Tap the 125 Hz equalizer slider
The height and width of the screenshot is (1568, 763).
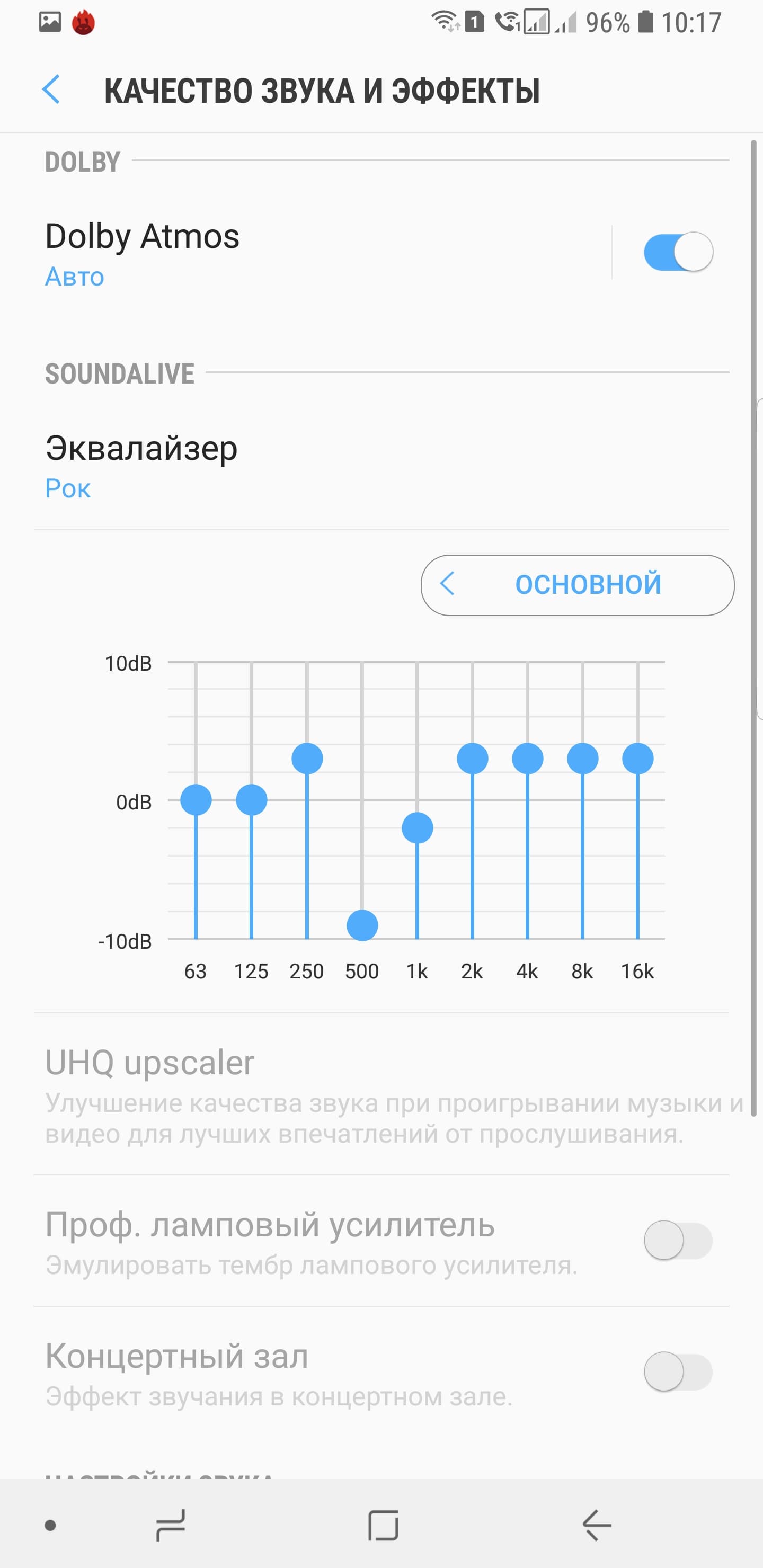click(x=252, y=800)
